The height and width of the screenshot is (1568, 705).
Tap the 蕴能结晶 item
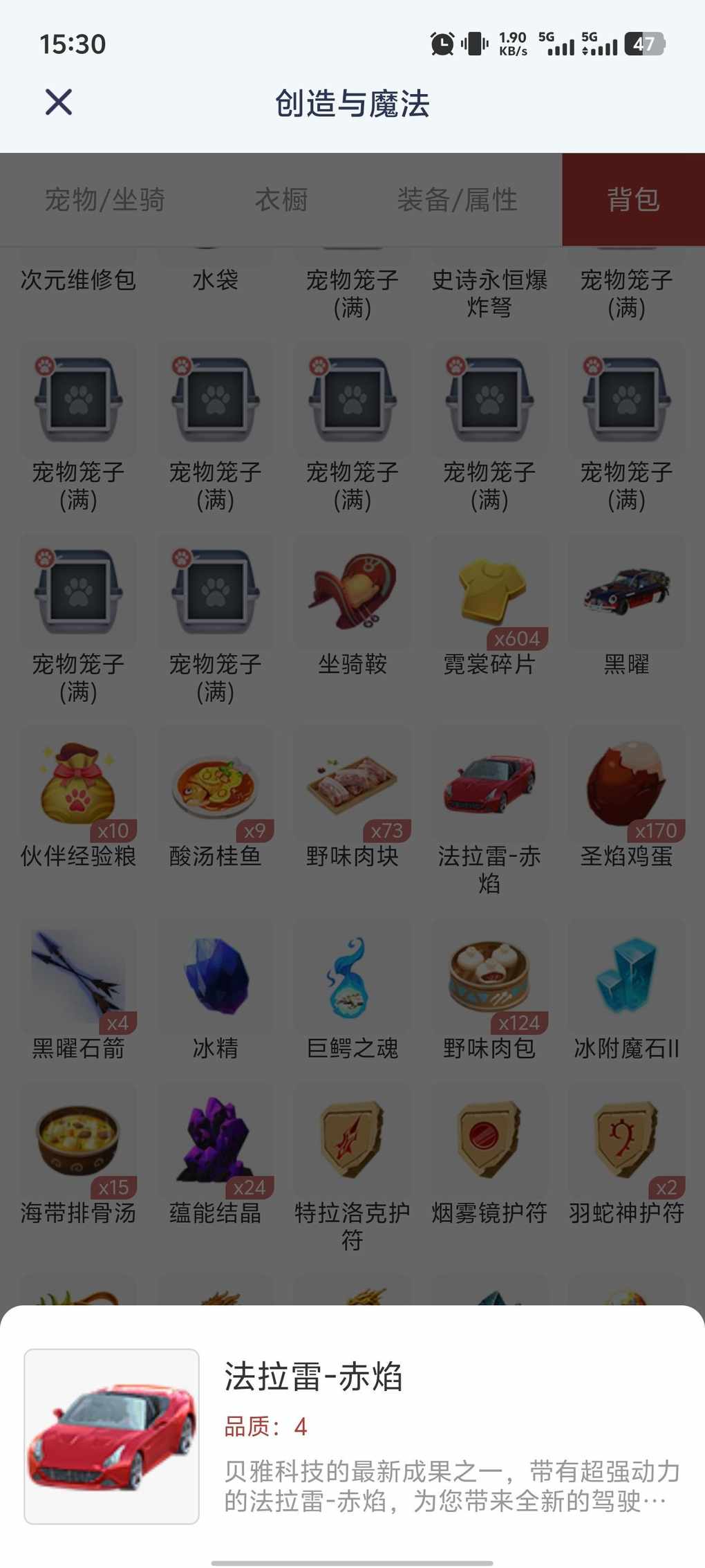[215, 1141]
